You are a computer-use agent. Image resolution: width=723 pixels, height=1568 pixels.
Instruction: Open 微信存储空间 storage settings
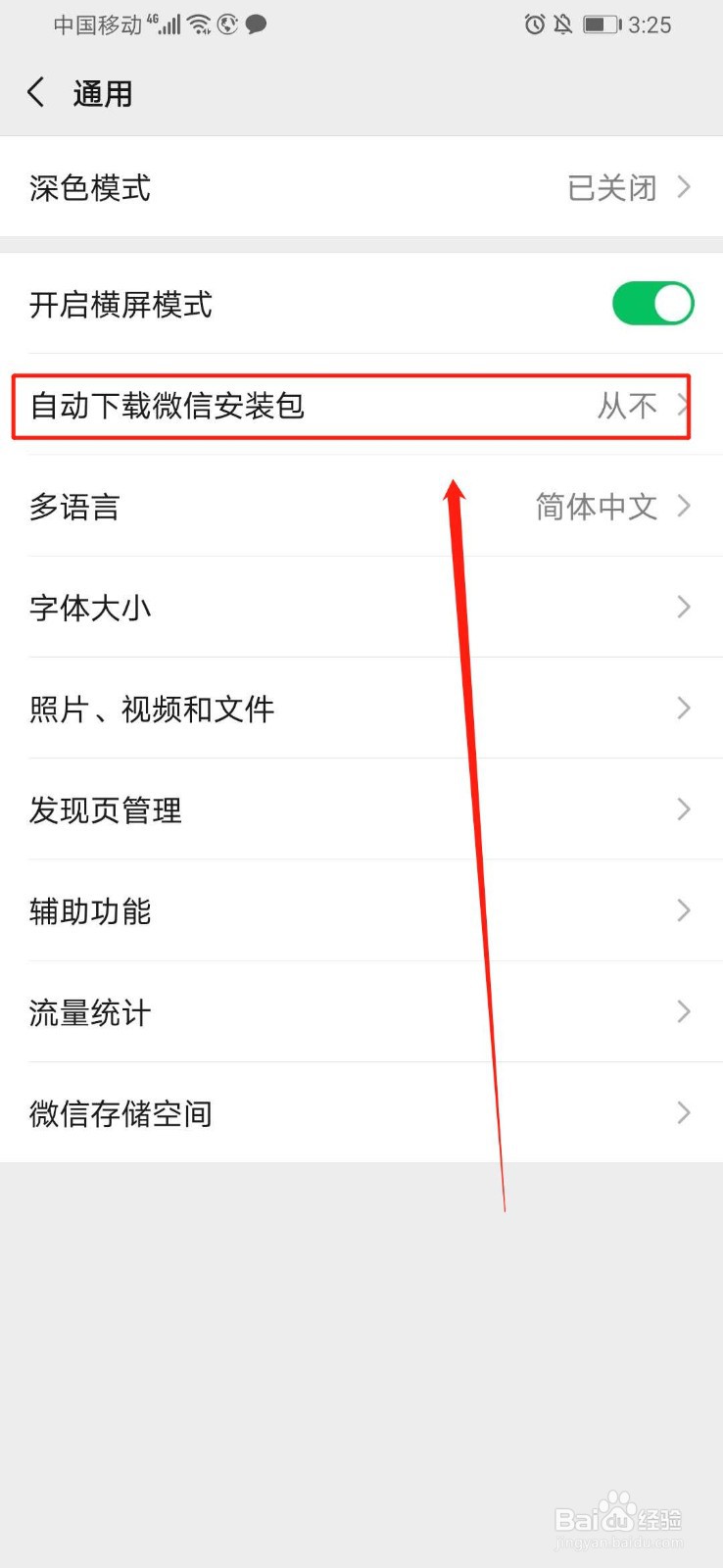click(x=361, y=1112)
